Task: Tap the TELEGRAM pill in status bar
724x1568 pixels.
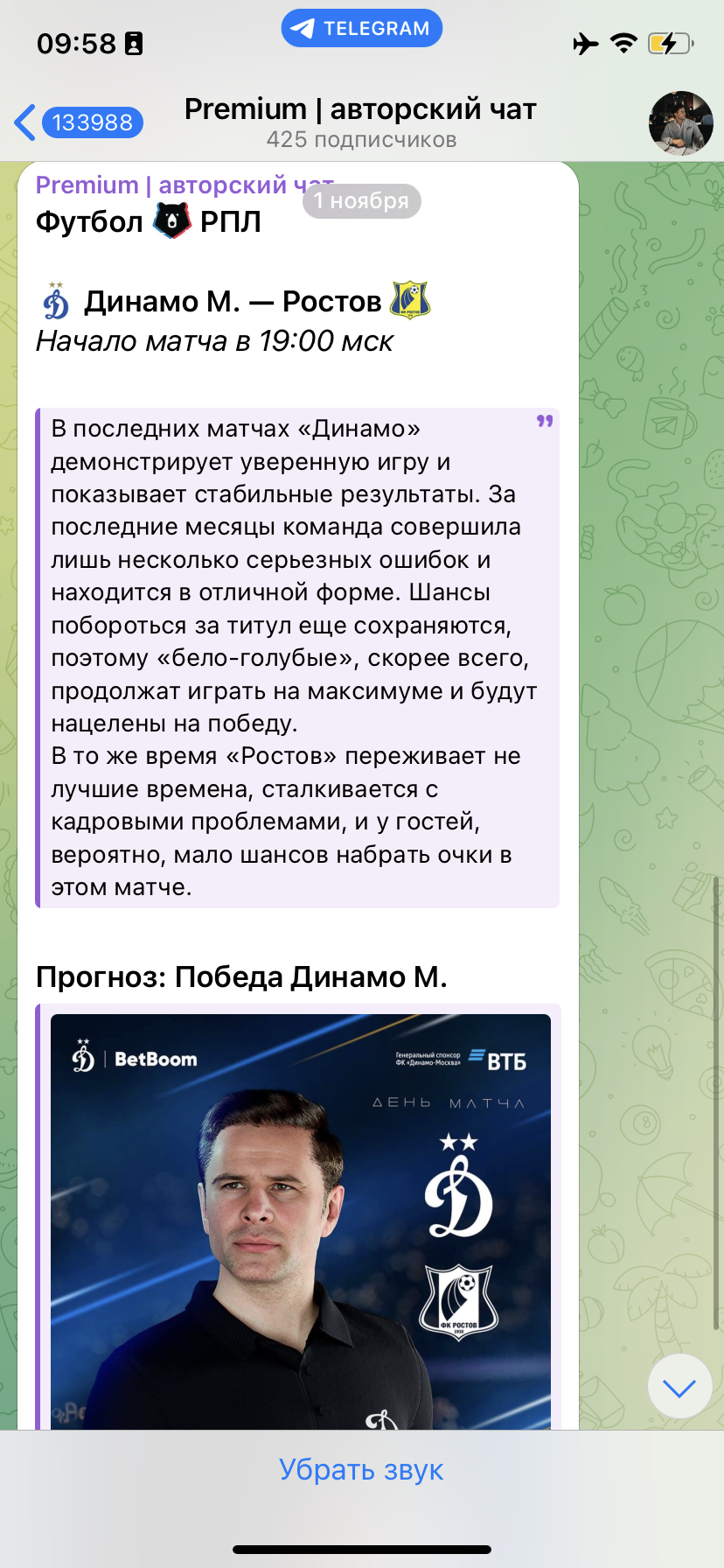Action: tap(362, 28)
